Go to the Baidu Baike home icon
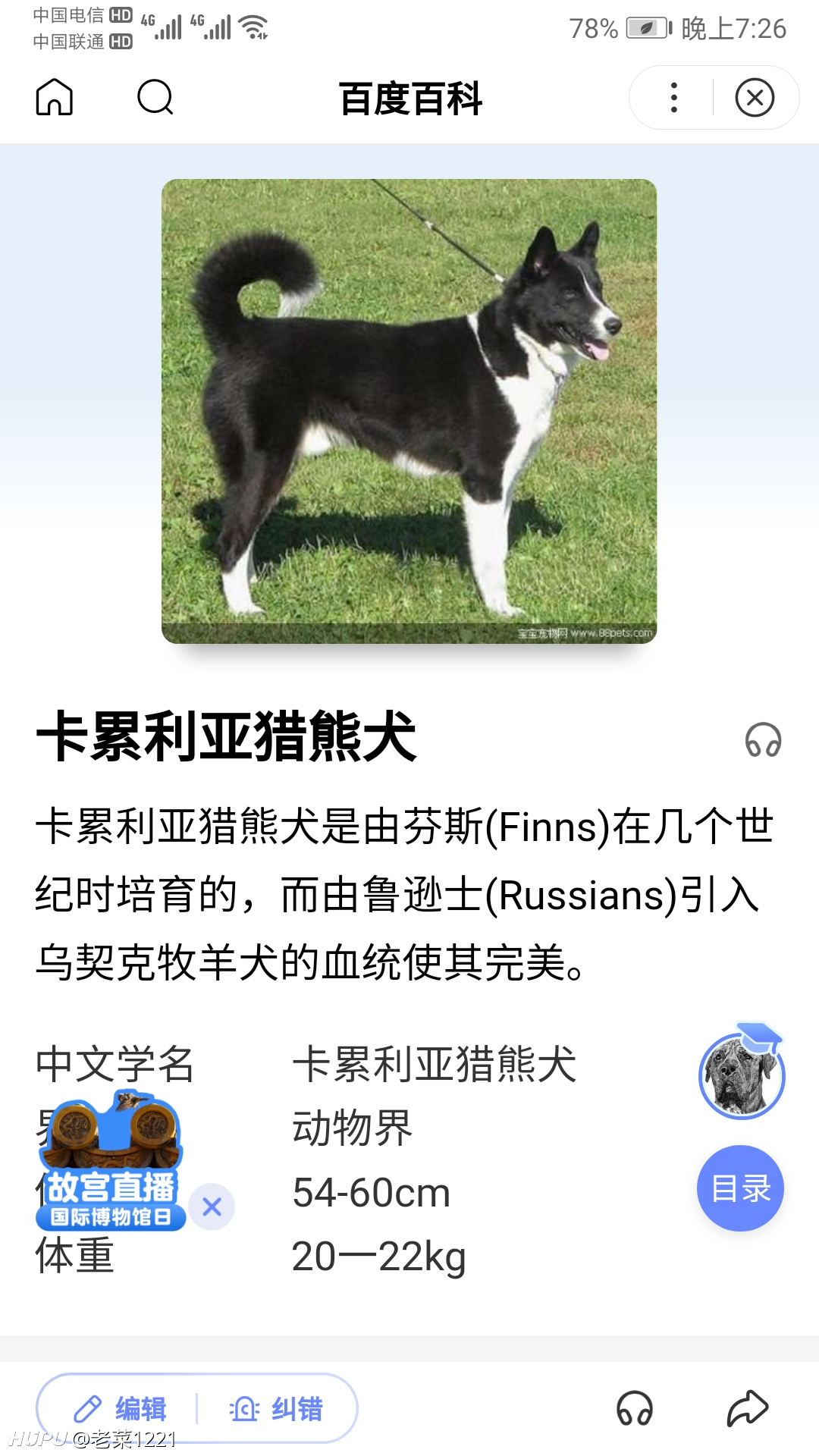 tap(55, 97)
